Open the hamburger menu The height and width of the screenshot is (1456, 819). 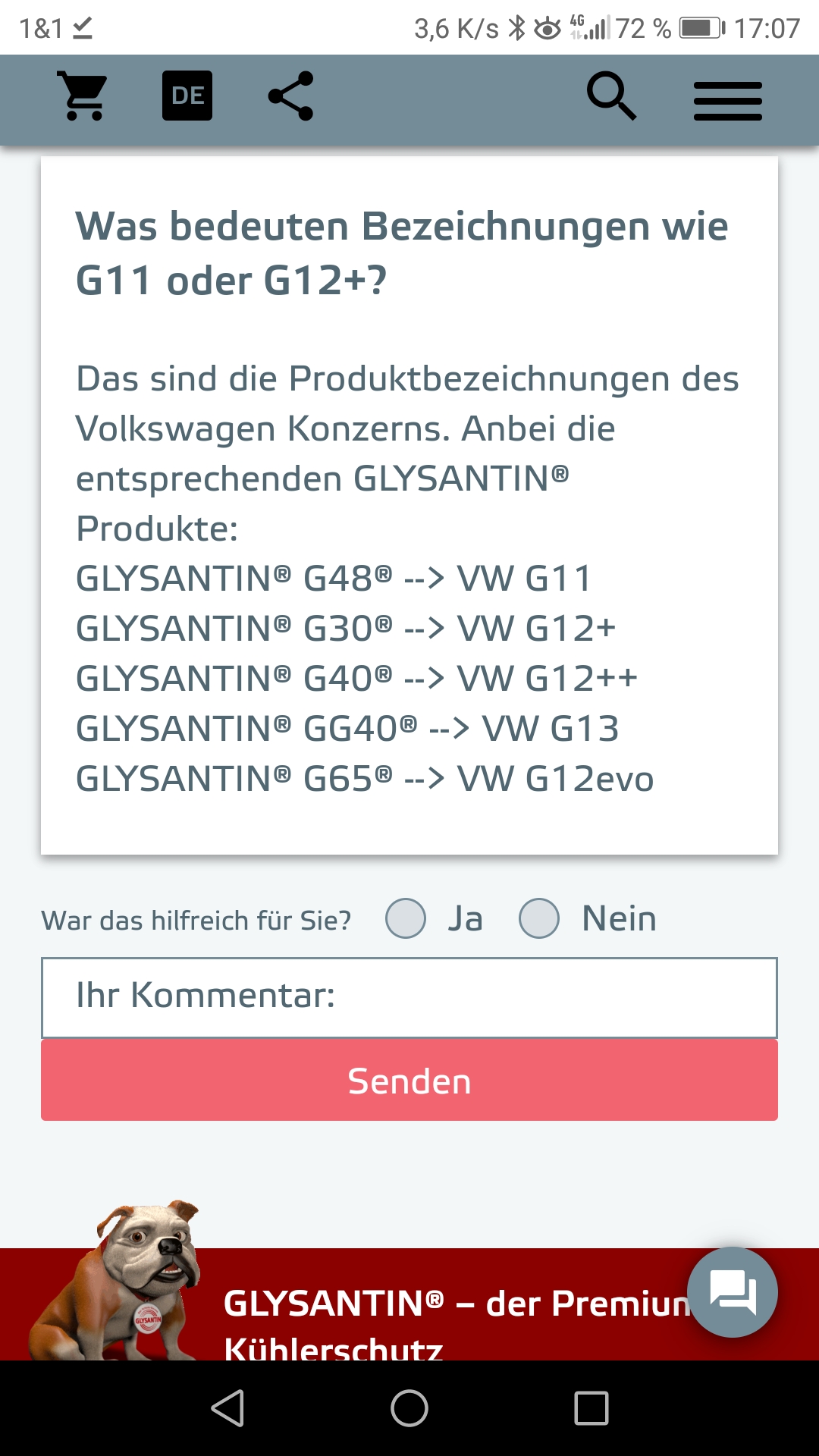[x=728, y=102]
